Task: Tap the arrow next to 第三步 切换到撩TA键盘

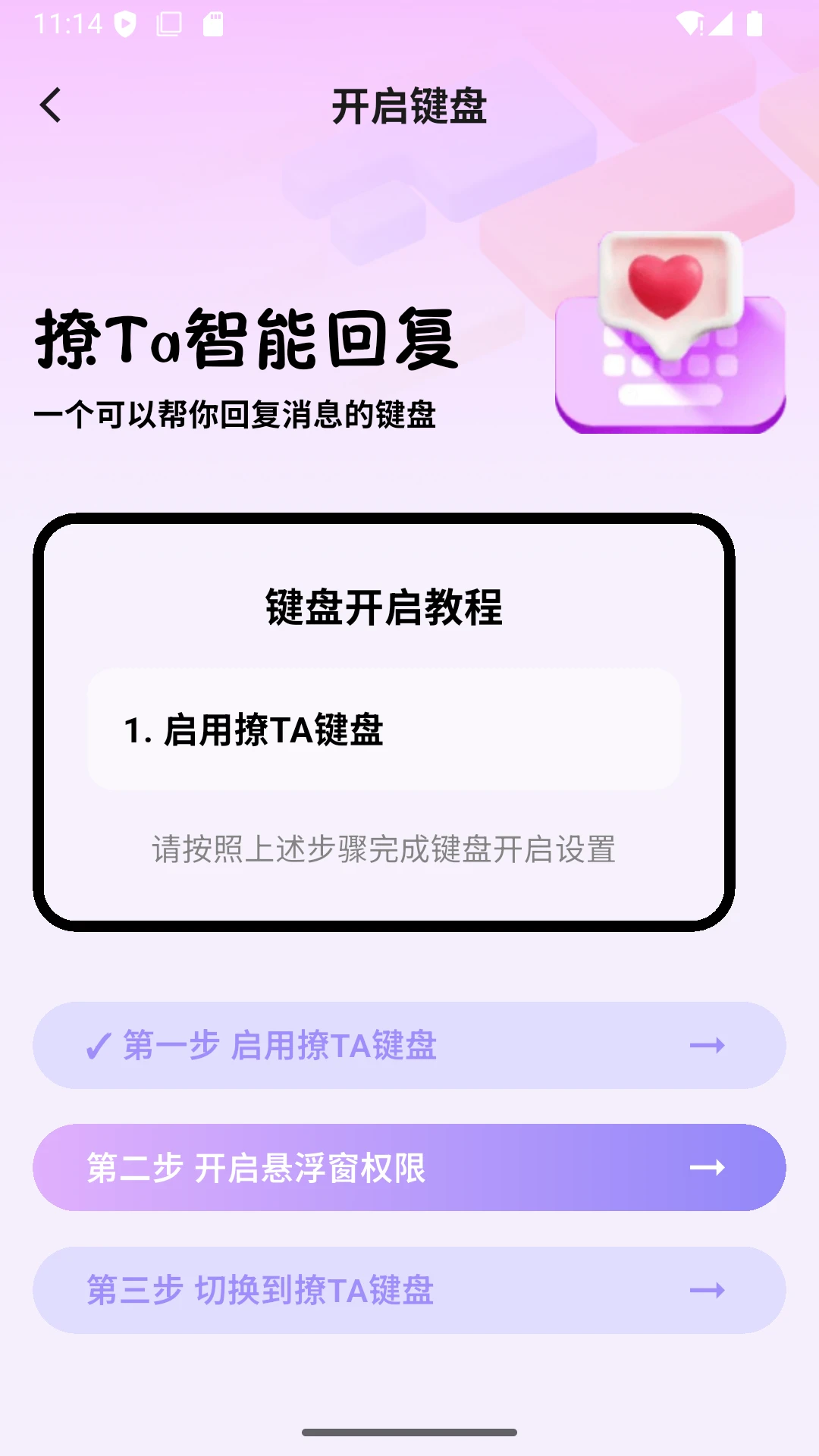Action: 708,1289
